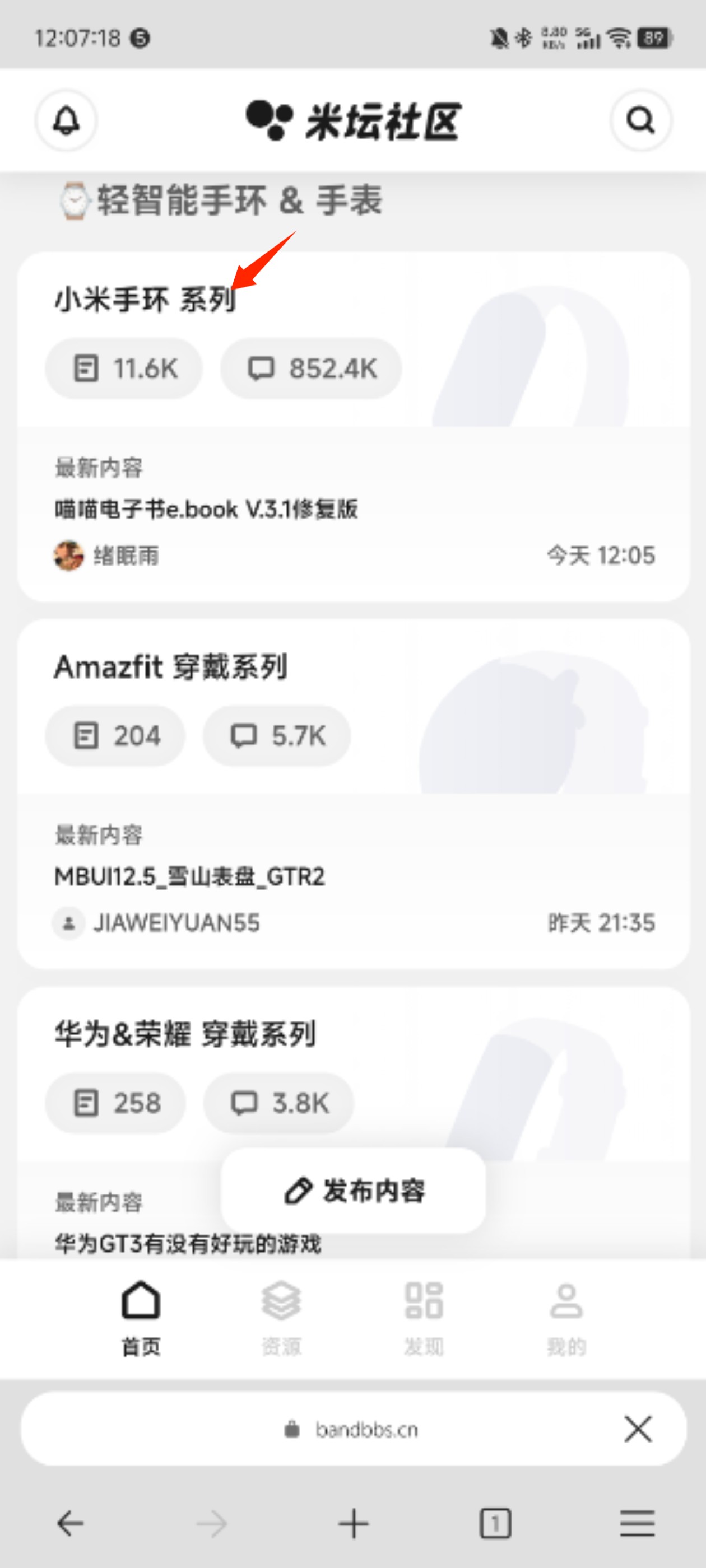706x1568 pixels.
Task: Open the notifications bell
Action: click(66, 120)
